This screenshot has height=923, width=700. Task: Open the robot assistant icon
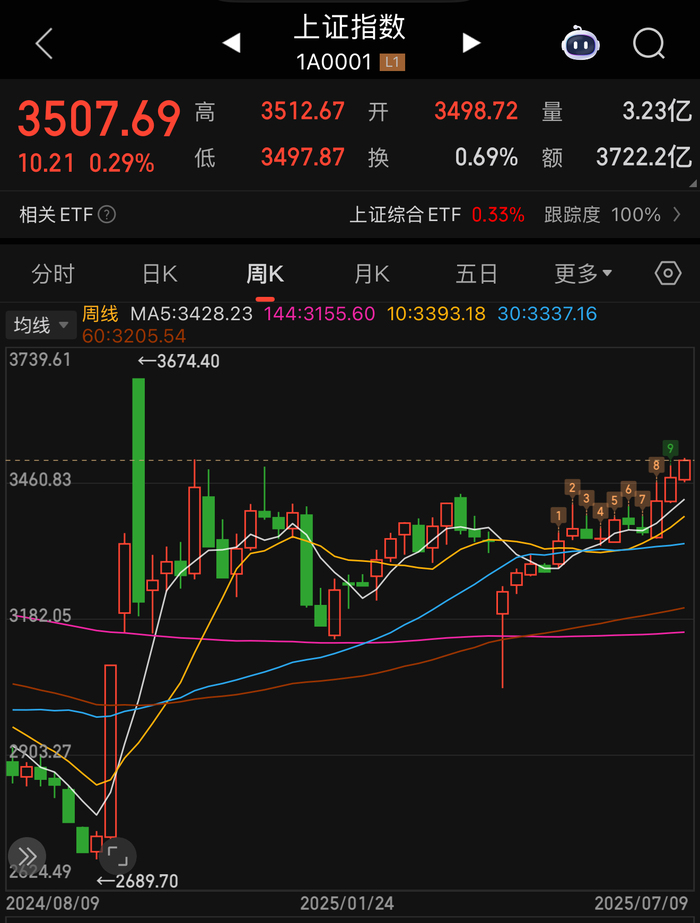click(580, 43)
